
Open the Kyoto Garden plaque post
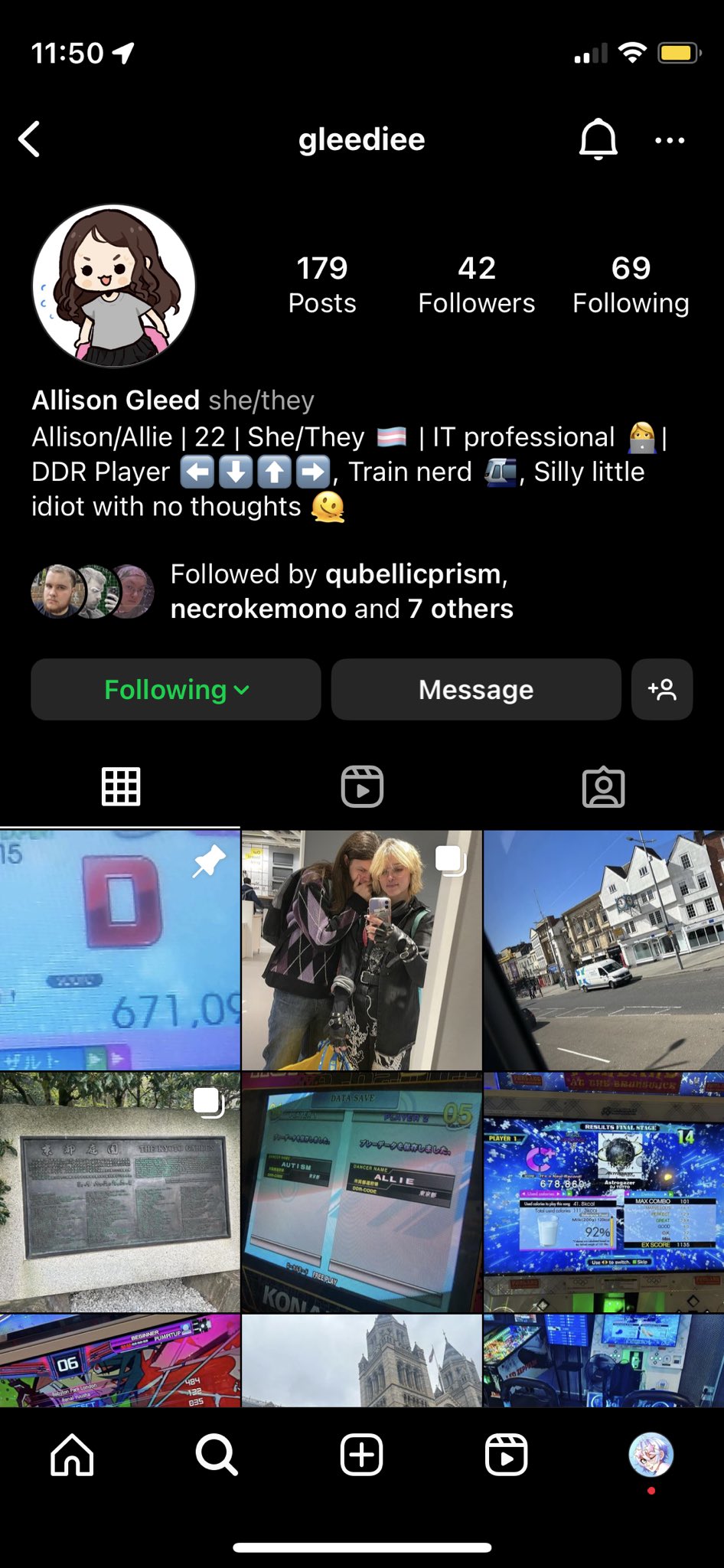click(x=120, y=1192)
